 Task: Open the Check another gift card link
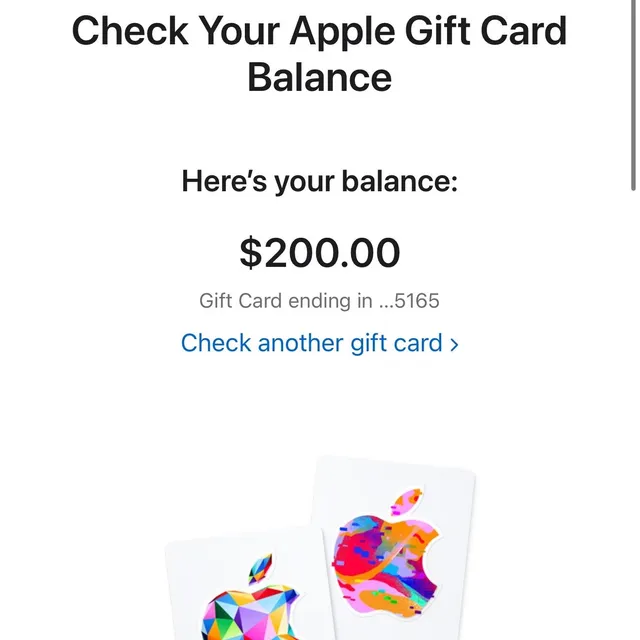tap(319, 343)
